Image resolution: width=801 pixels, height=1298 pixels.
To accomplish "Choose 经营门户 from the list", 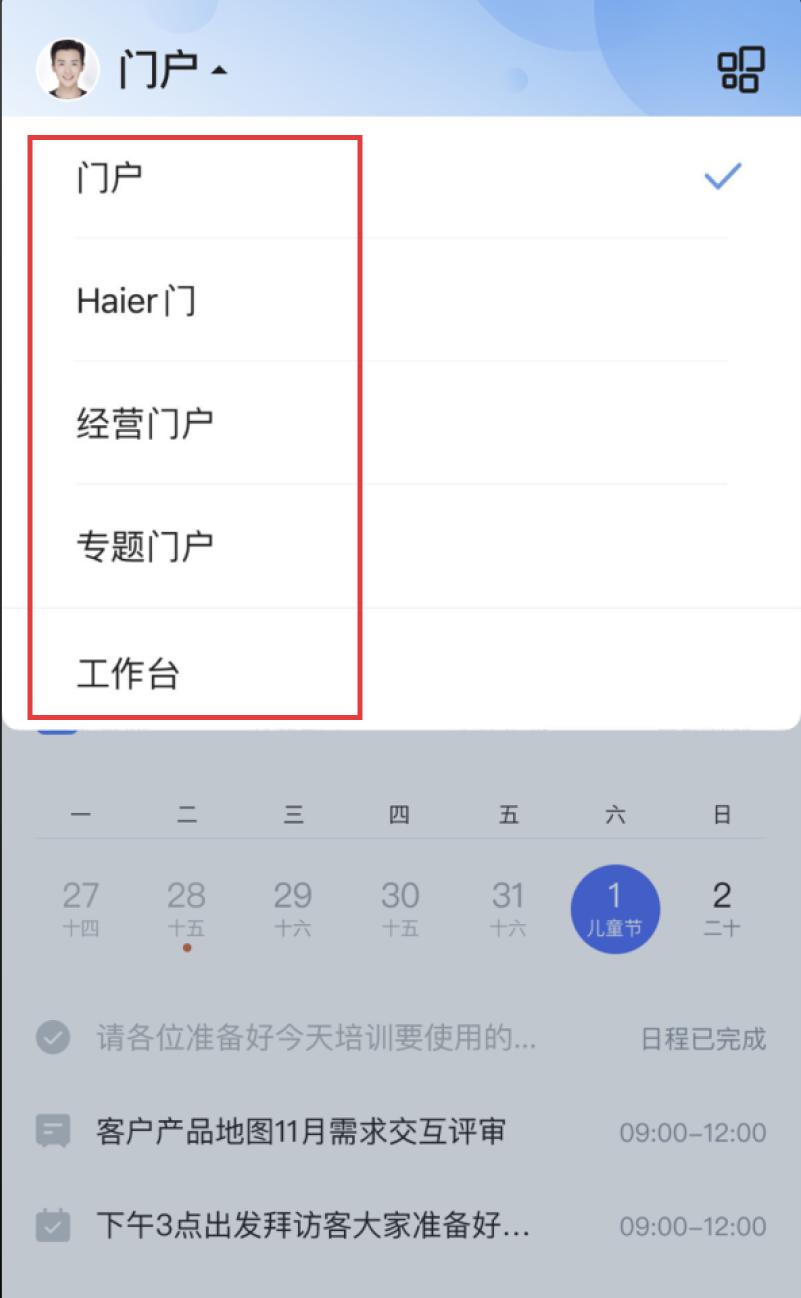I will click(400, 423).
